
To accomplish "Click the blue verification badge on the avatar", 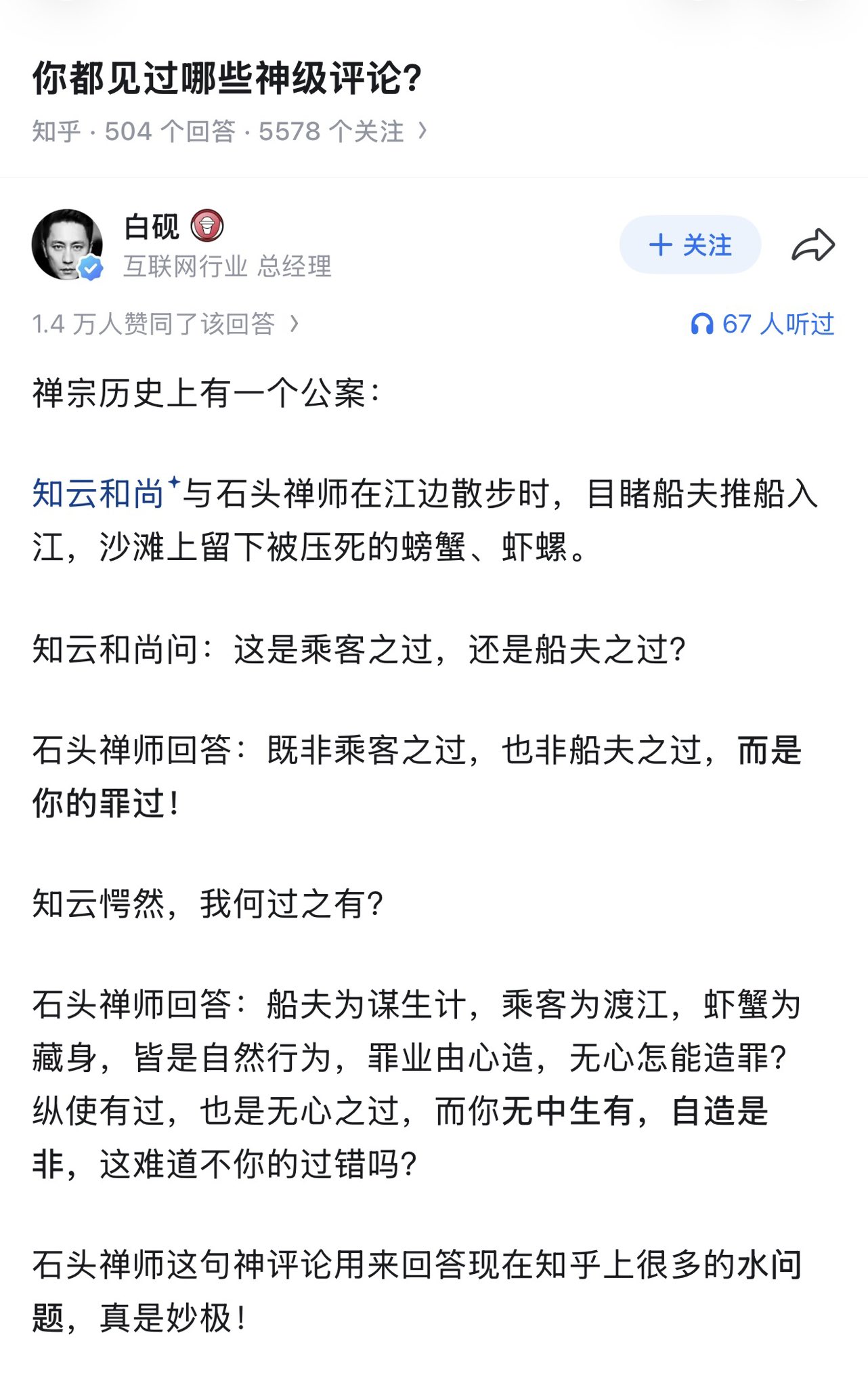I will point(90,268).
